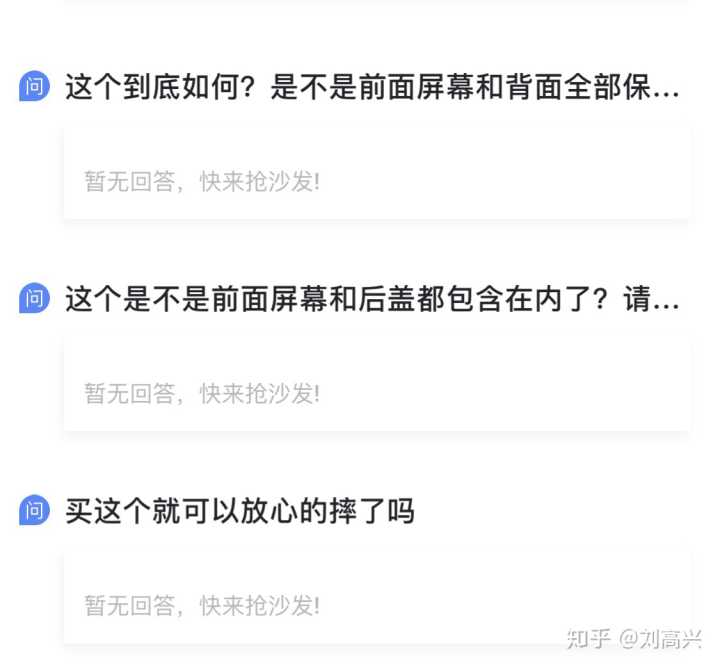Screen dimensions: 720x668
Task: Open the question 这个是不是前面屏幕和后盖都包含在内了
Action: tap(372, 299)
